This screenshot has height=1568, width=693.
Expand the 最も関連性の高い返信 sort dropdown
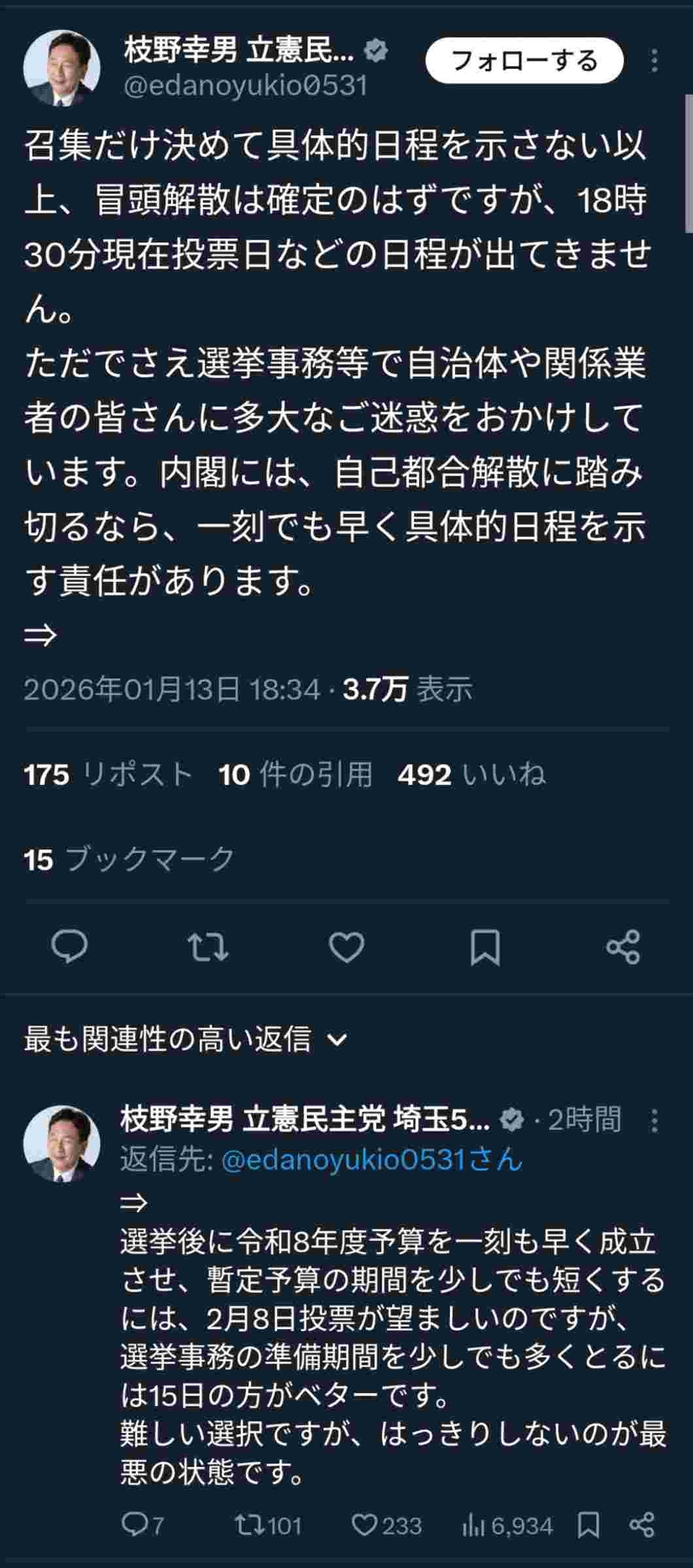pyautogui.click(x=186, y=1039)
